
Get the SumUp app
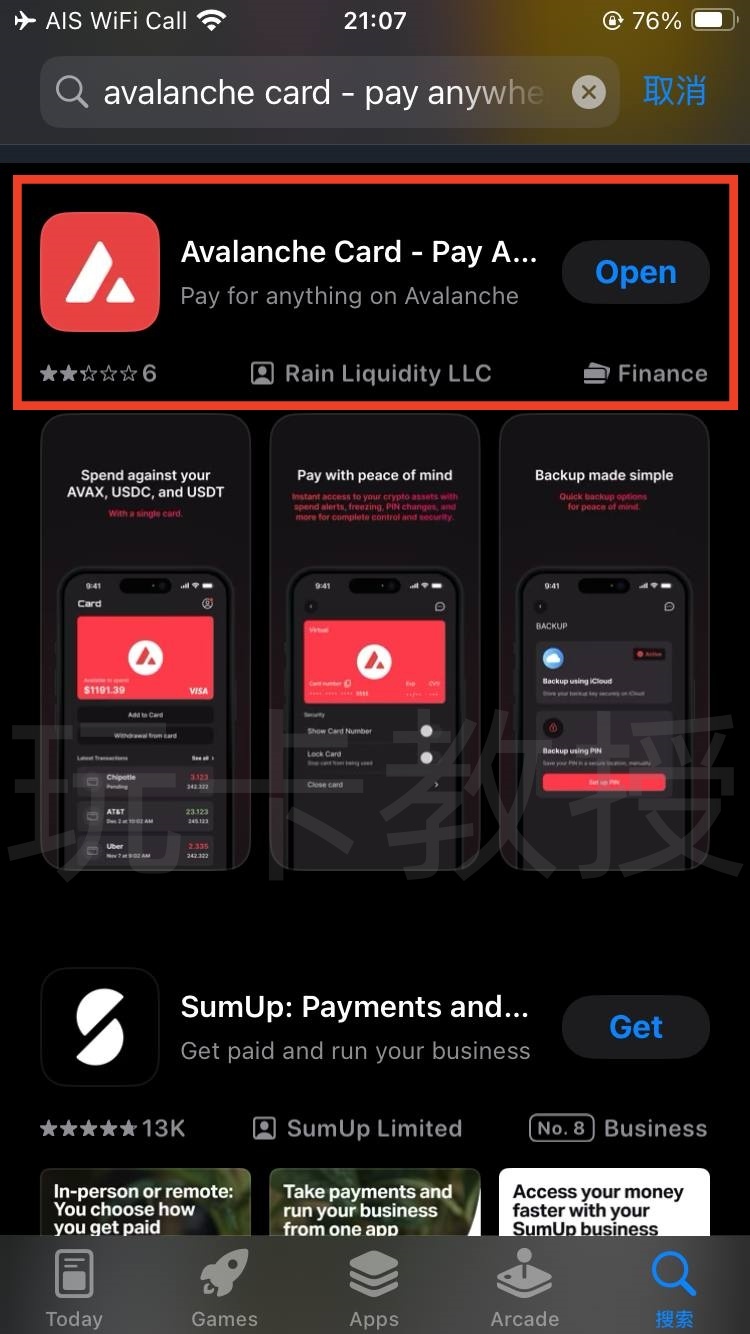635,1027
